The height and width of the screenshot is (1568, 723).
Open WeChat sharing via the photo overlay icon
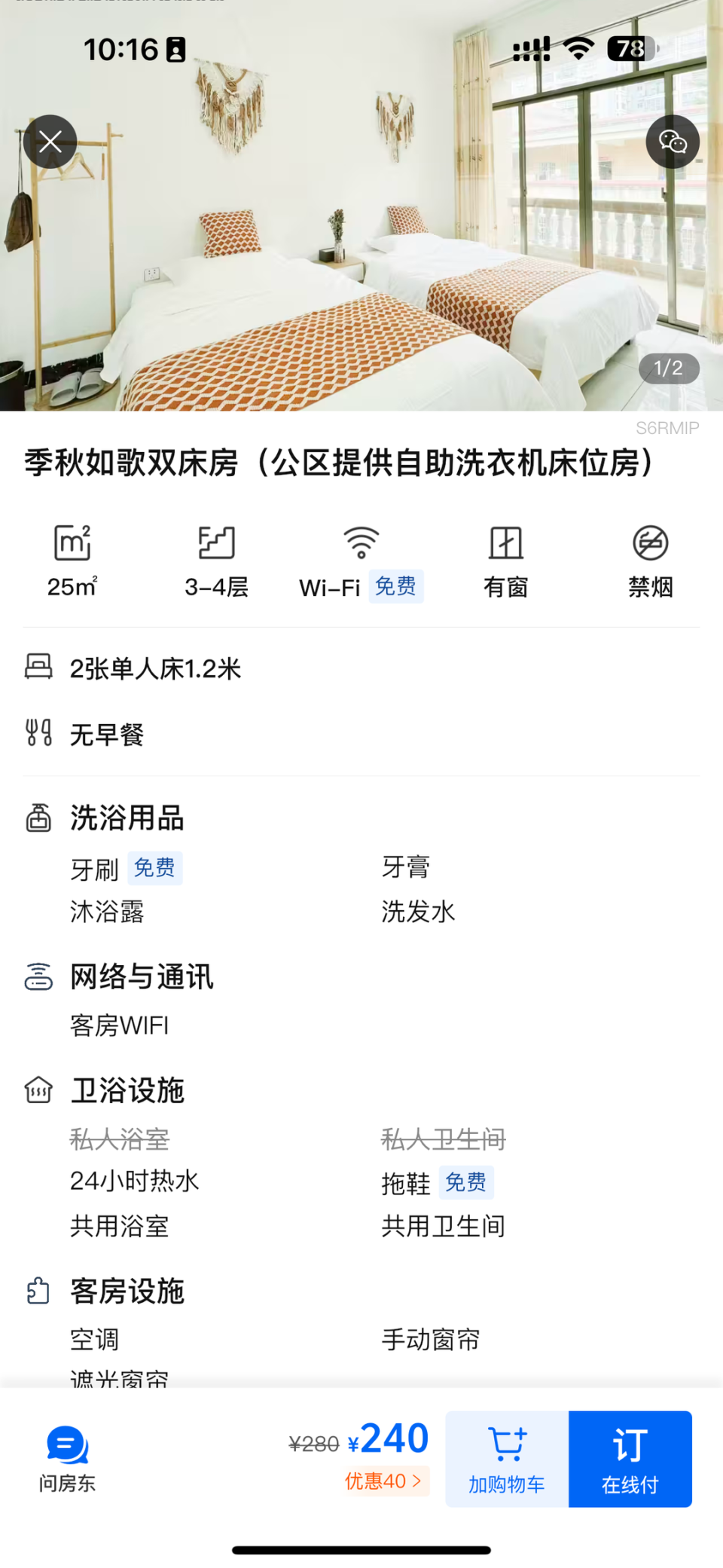[x=673, y=142]
